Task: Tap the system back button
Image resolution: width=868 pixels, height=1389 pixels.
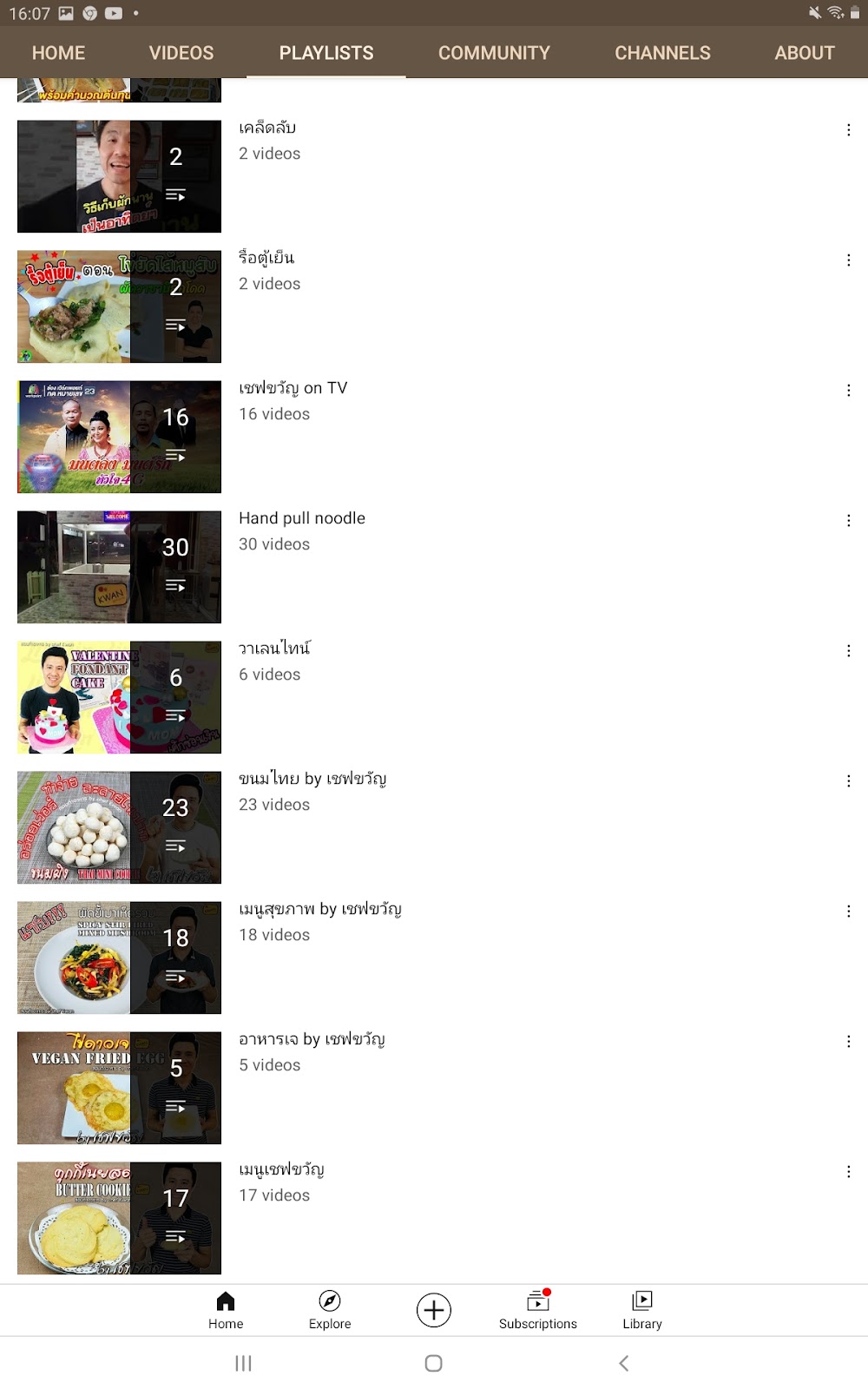Action: (x=623, y=1363)
